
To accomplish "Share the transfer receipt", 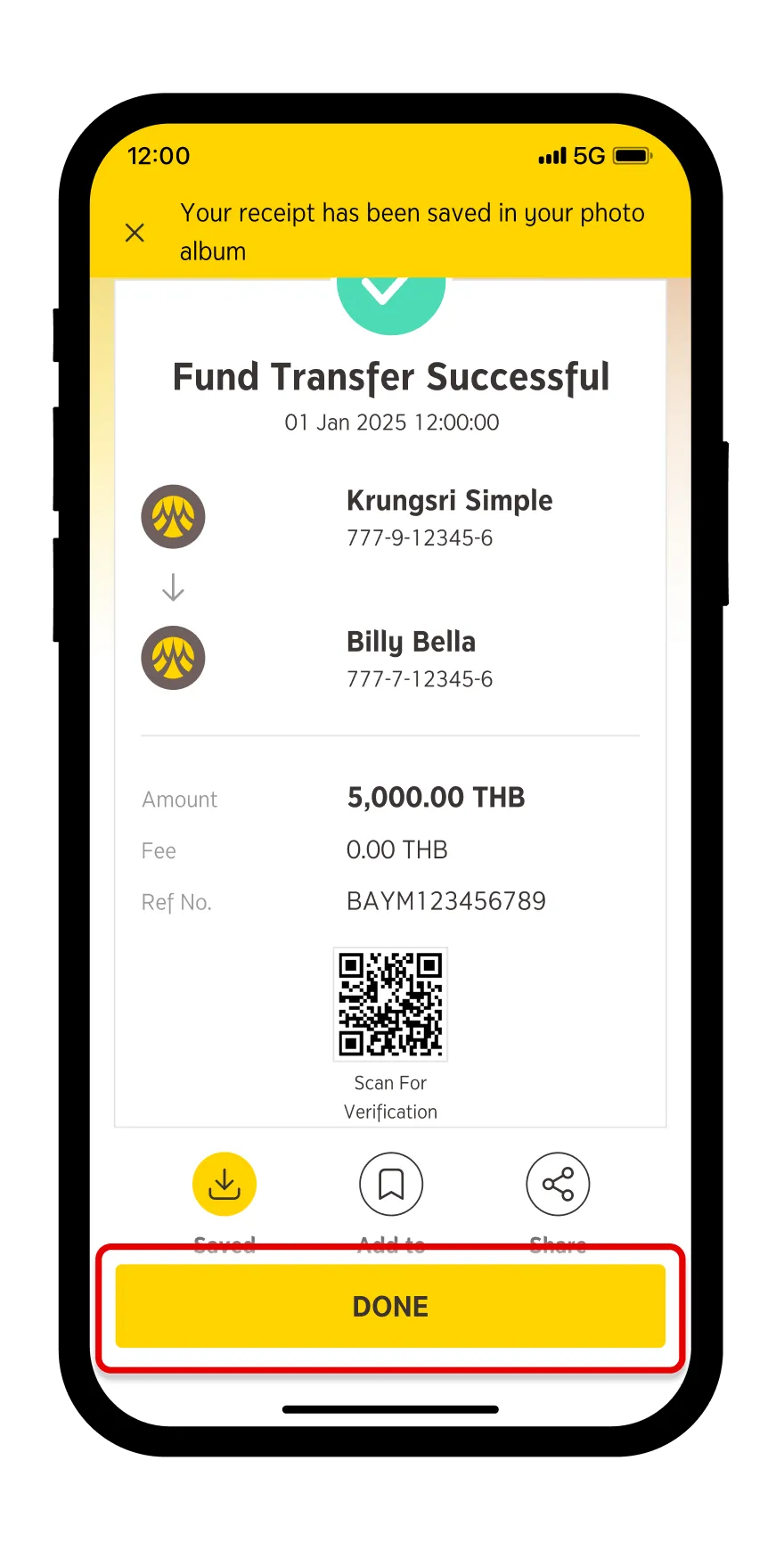I will (x=558, y=1184).
